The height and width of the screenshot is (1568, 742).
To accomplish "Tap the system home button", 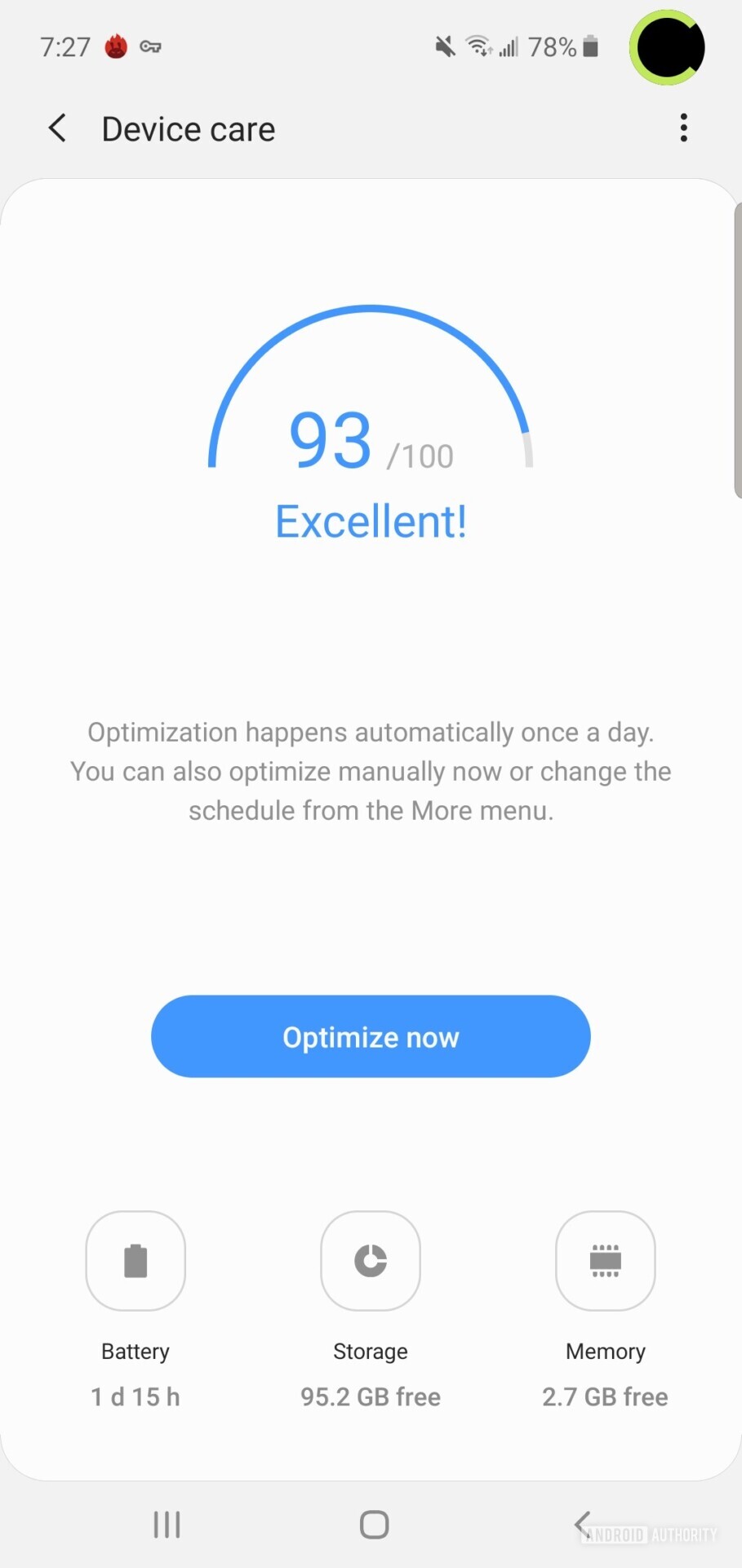I will [x=374, y=1524].
